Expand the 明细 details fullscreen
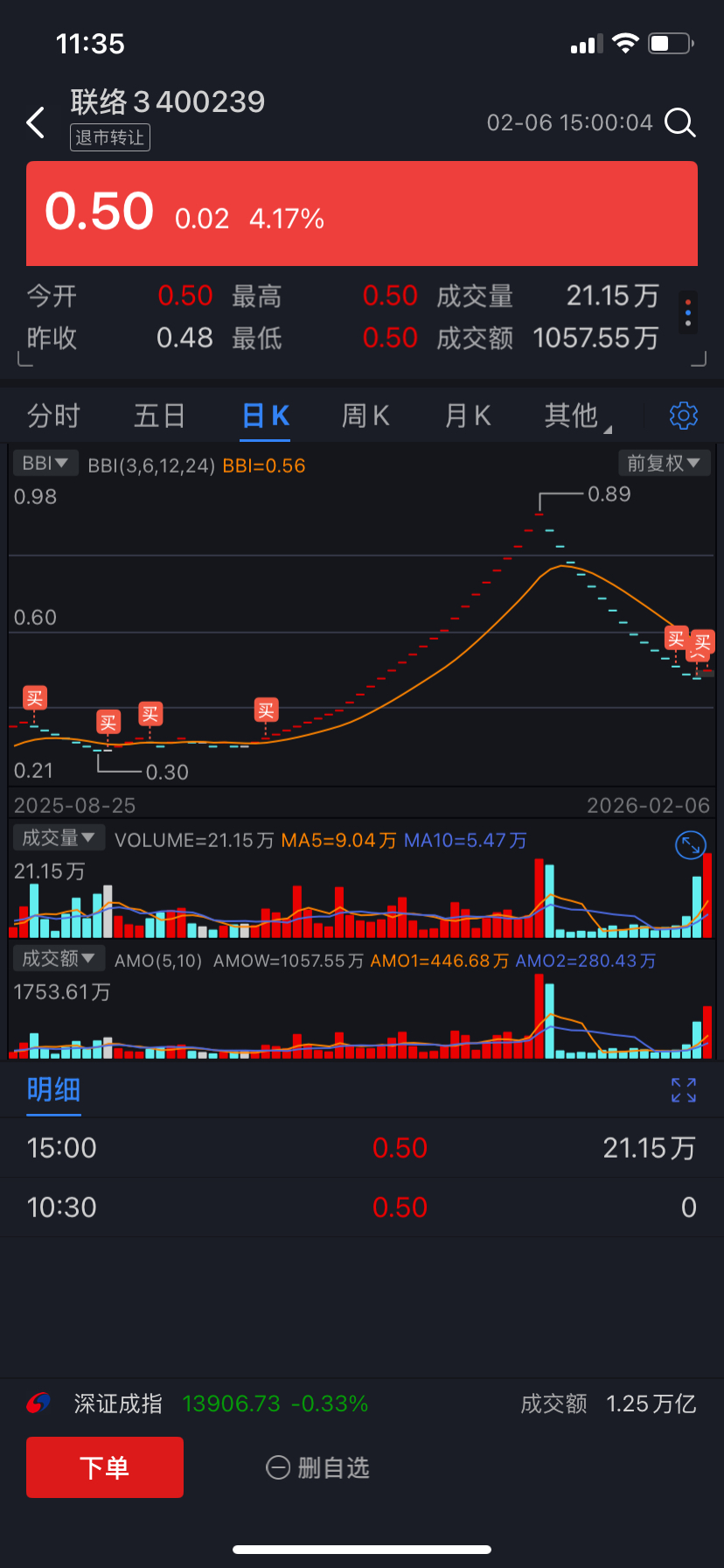The image size is (724, 1568). click(683, 1090)
